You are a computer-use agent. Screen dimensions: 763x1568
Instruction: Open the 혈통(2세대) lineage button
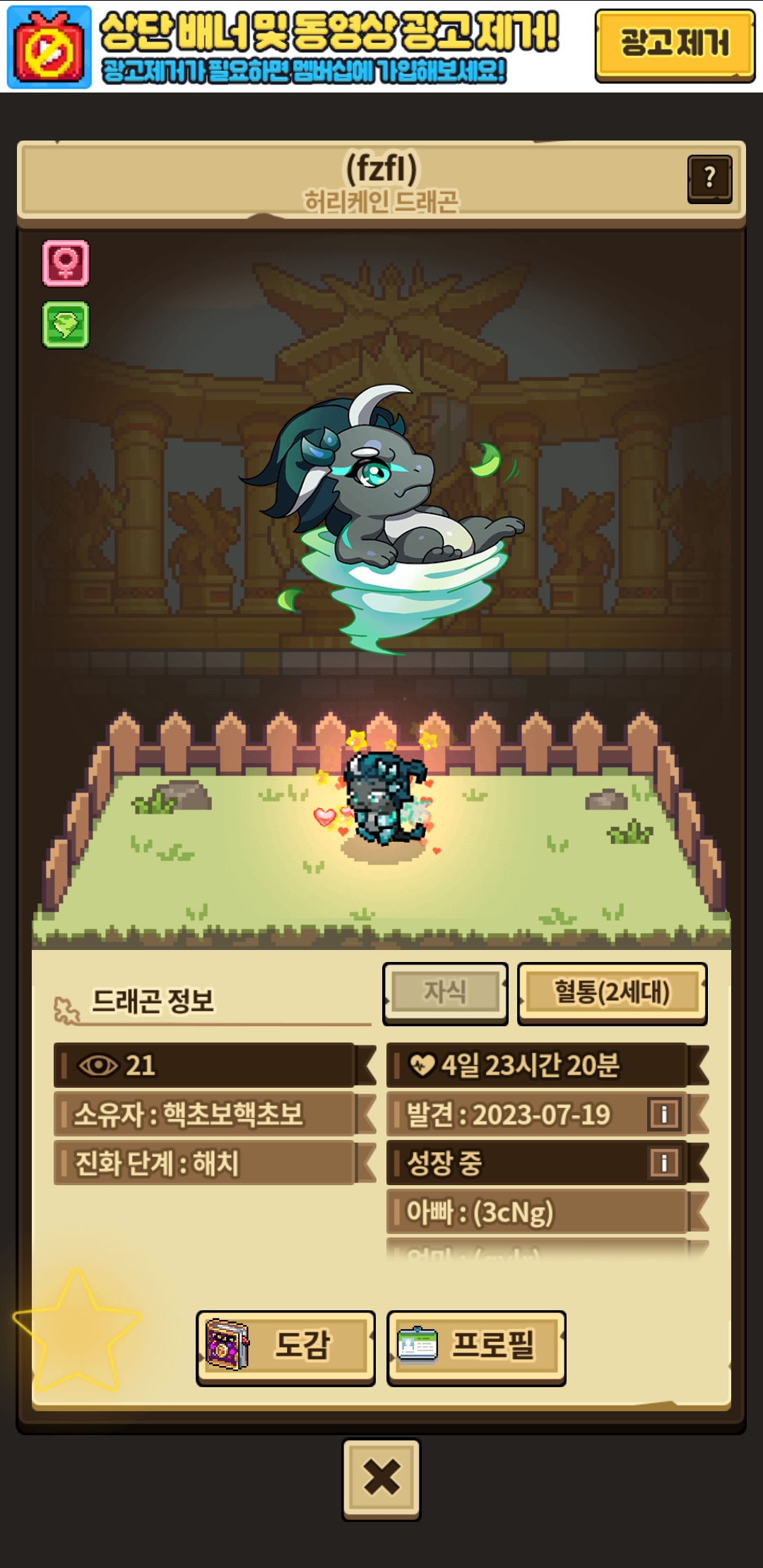click(612, 992)
